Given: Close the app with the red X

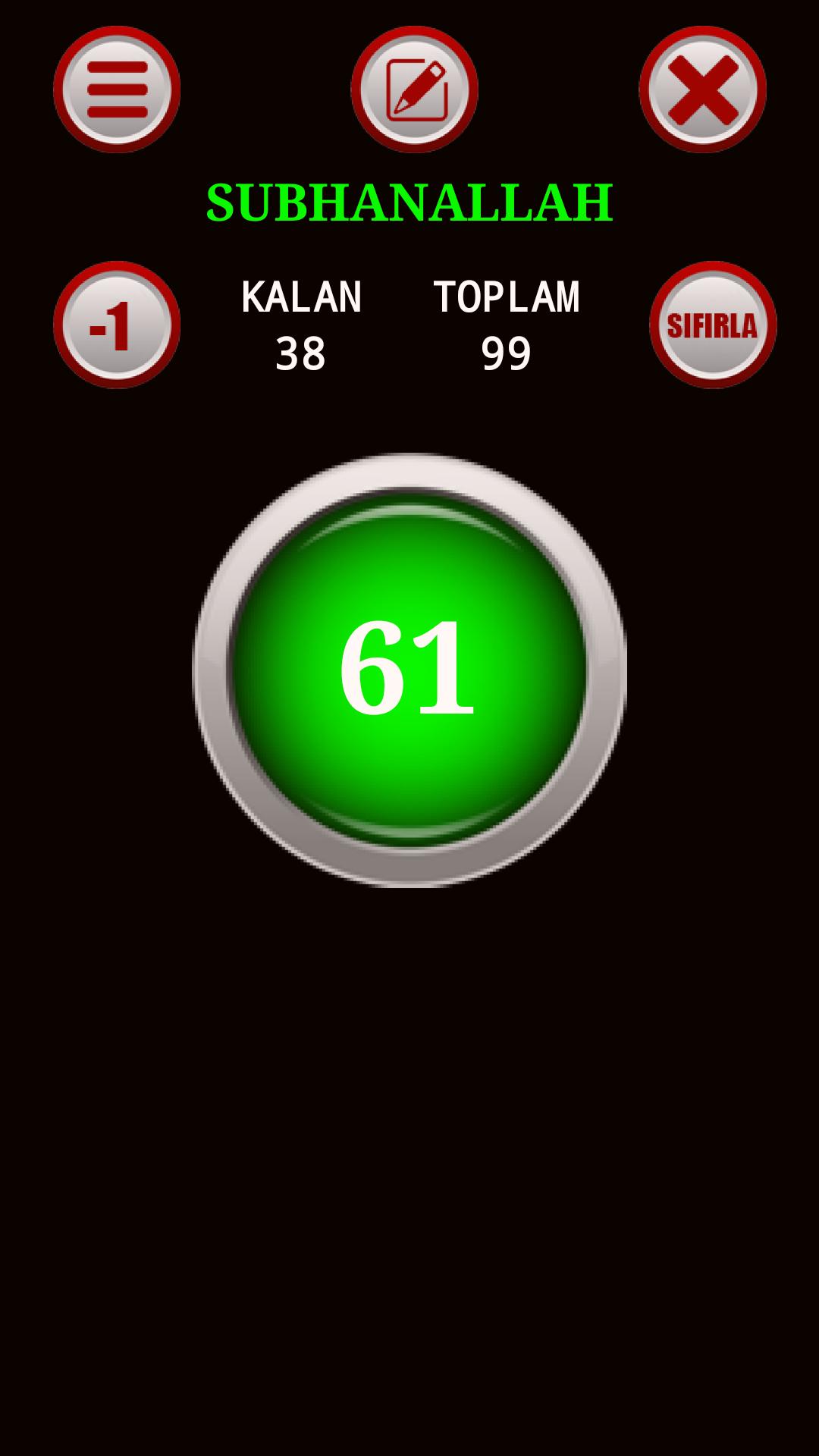Looking at the screenshot, I should click(x=702, y=89).
